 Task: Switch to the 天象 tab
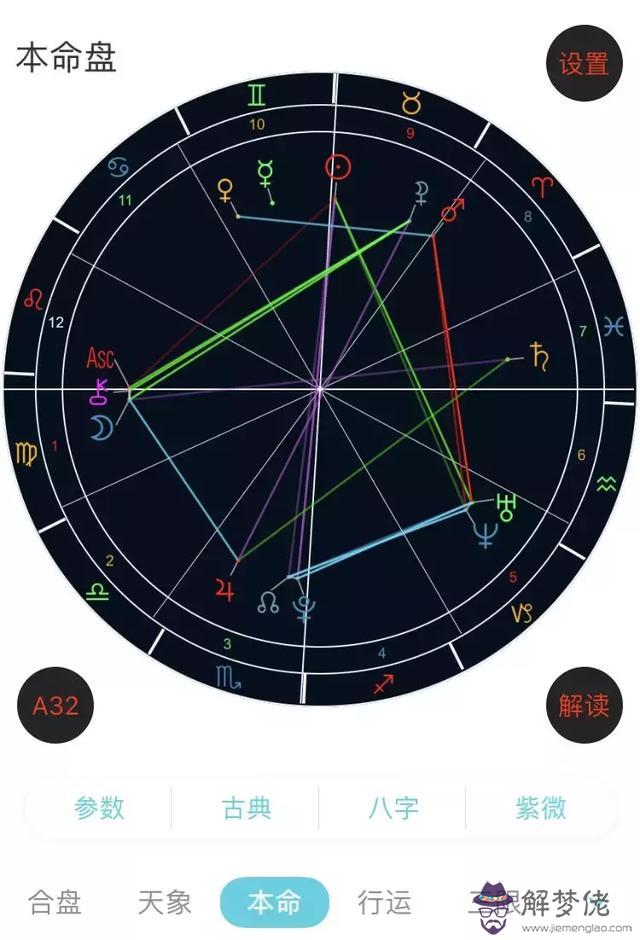tap(164, 903)
